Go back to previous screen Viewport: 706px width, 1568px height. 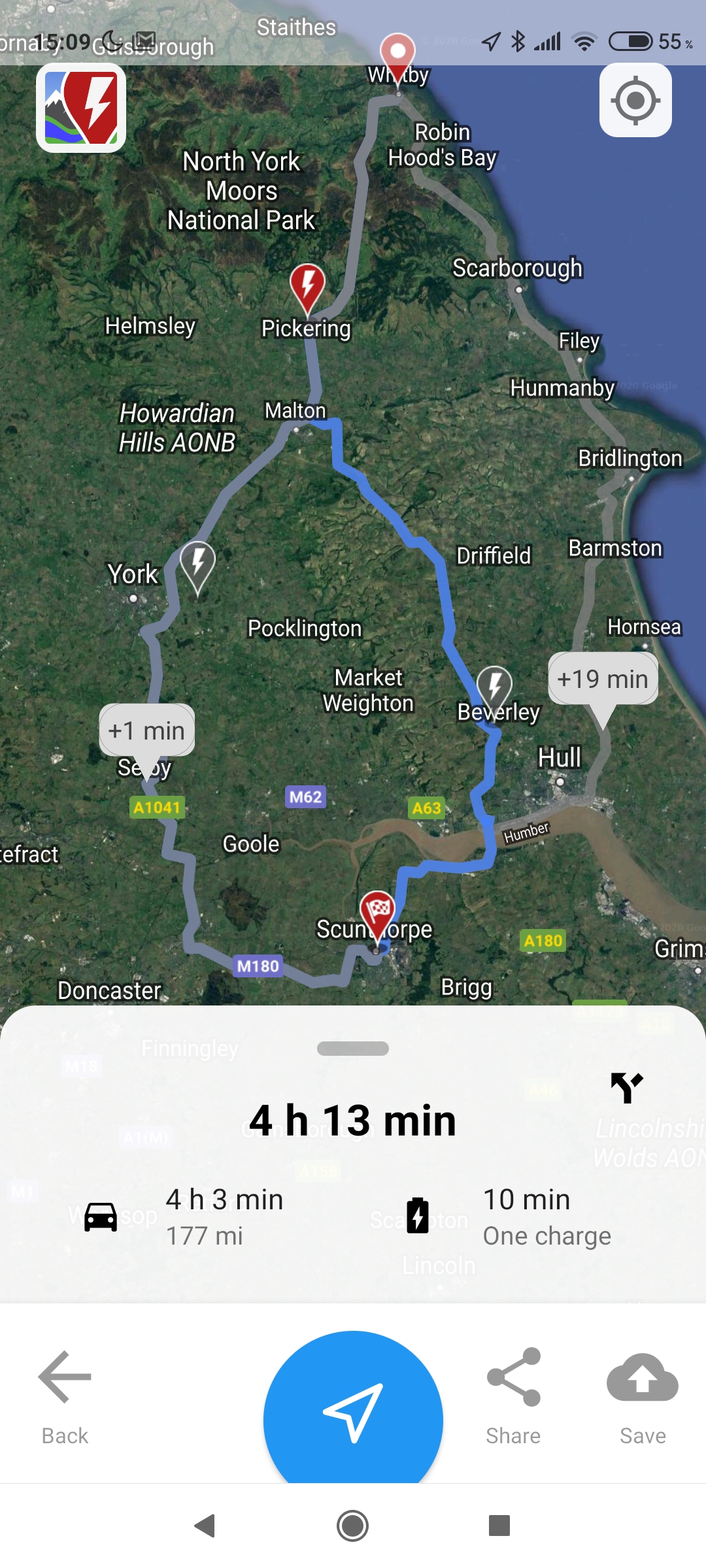pos(65,1395)
